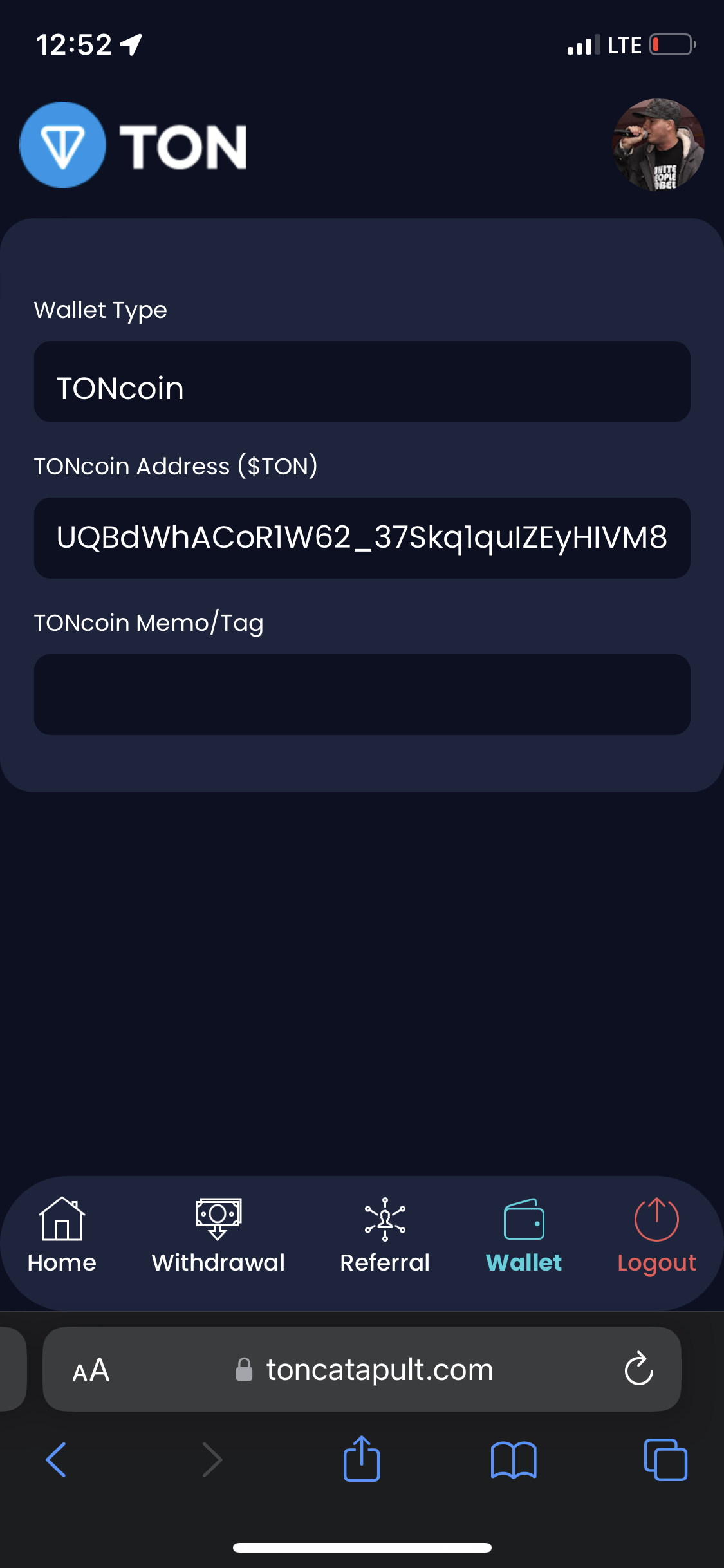
Task: Open the Referral tab
Action: pyautogui.click(x=385, y=1236)
